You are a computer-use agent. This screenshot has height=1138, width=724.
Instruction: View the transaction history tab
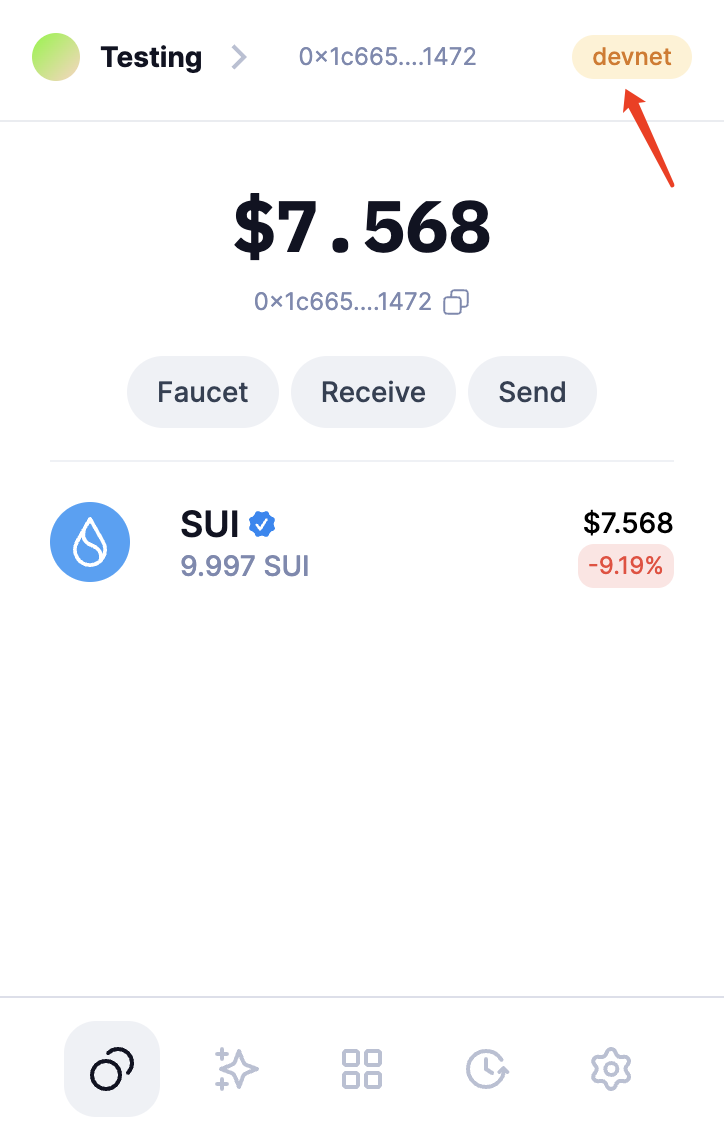pos(487,1069)
